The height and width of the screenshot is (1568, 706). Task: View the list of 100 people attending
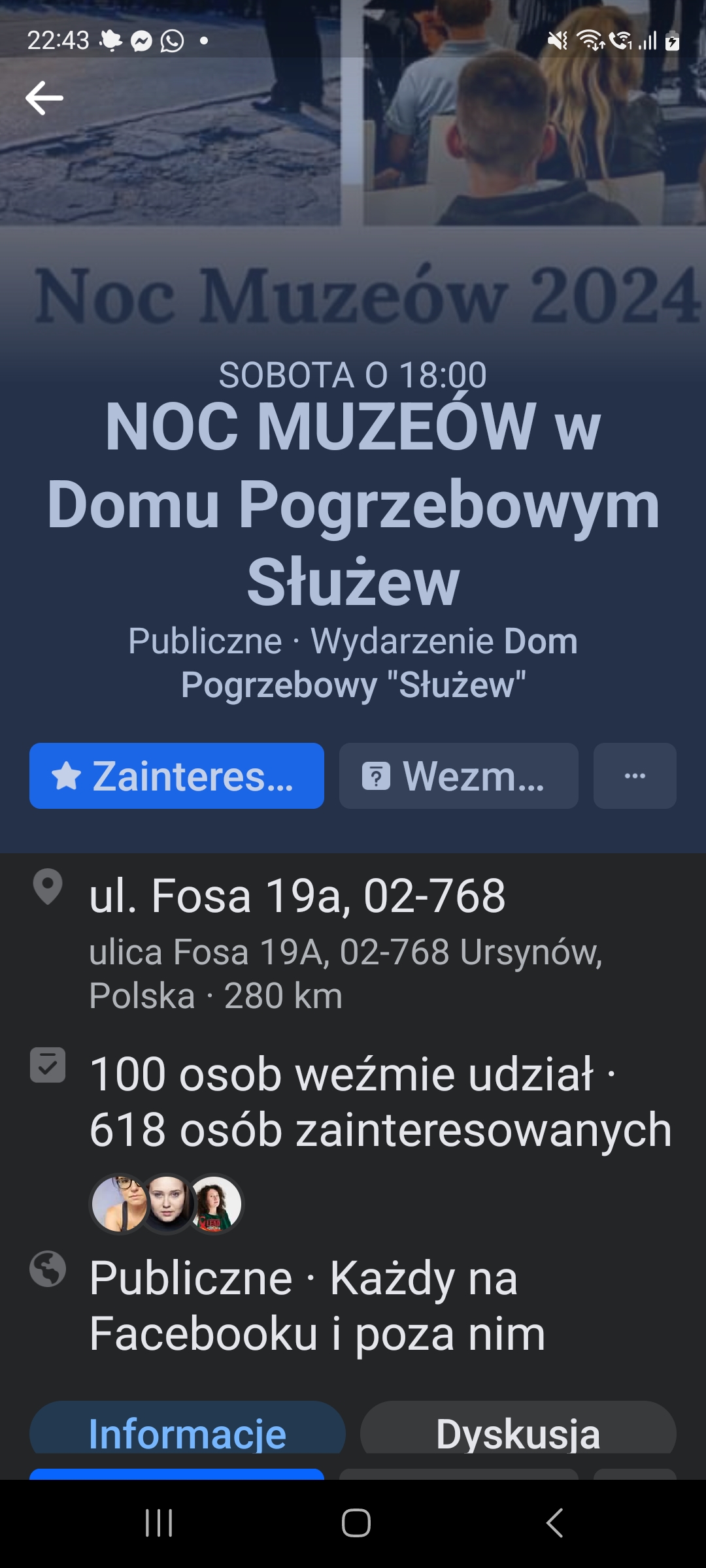(x=342, y=1073)
